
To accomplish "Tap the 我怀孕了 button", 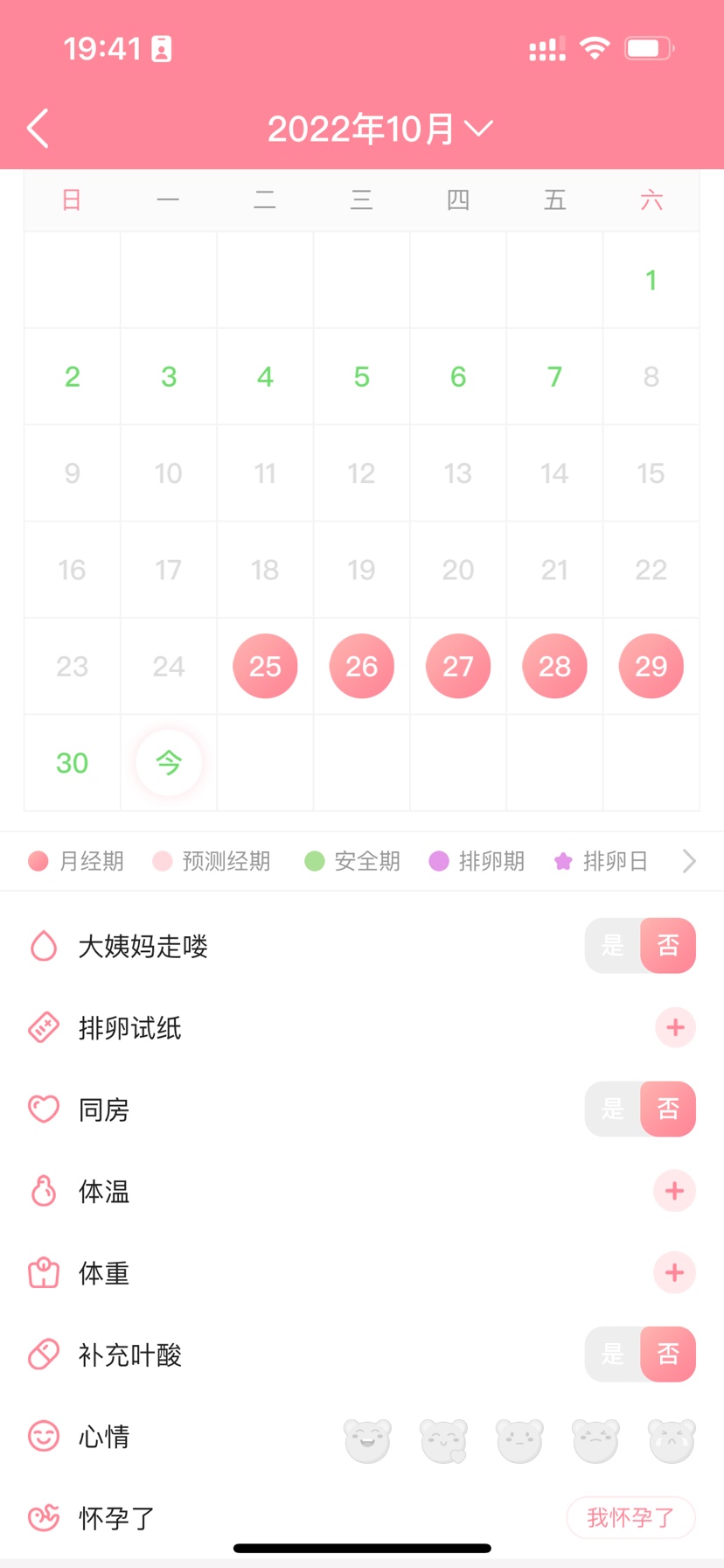I will pos(630,1517).
